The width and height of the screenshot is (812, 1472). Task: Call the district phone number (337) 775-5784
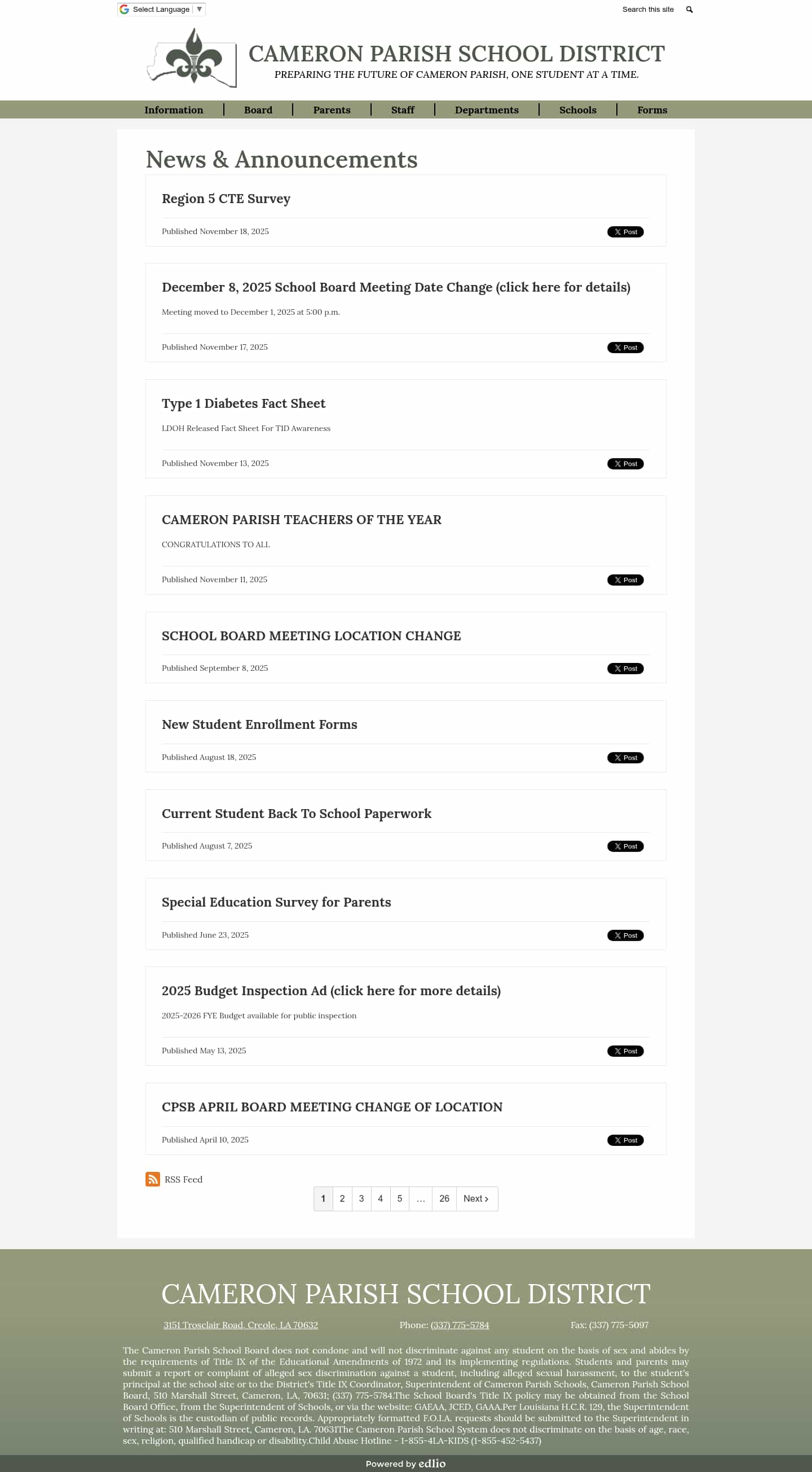(x=460, y=1325)
